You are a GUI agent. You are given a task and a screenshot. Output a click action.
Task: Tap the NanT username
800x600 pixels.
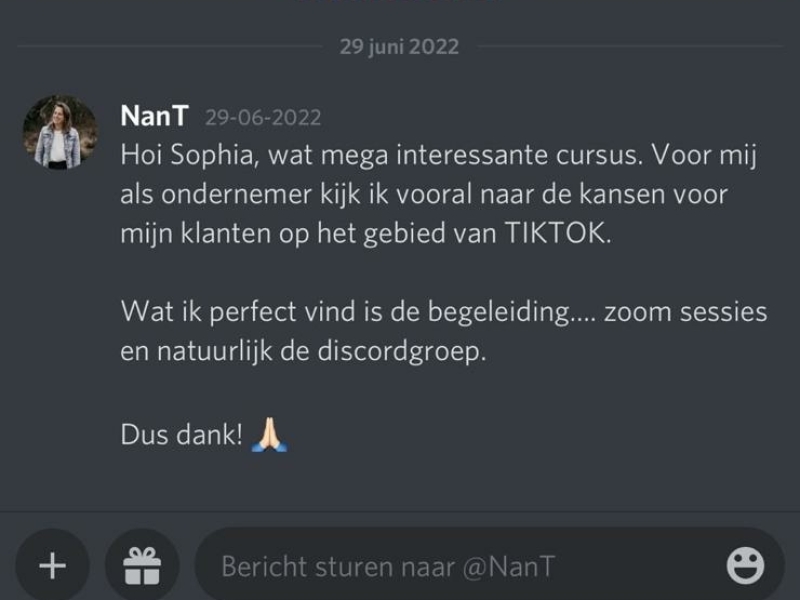[x=153, y=116]
